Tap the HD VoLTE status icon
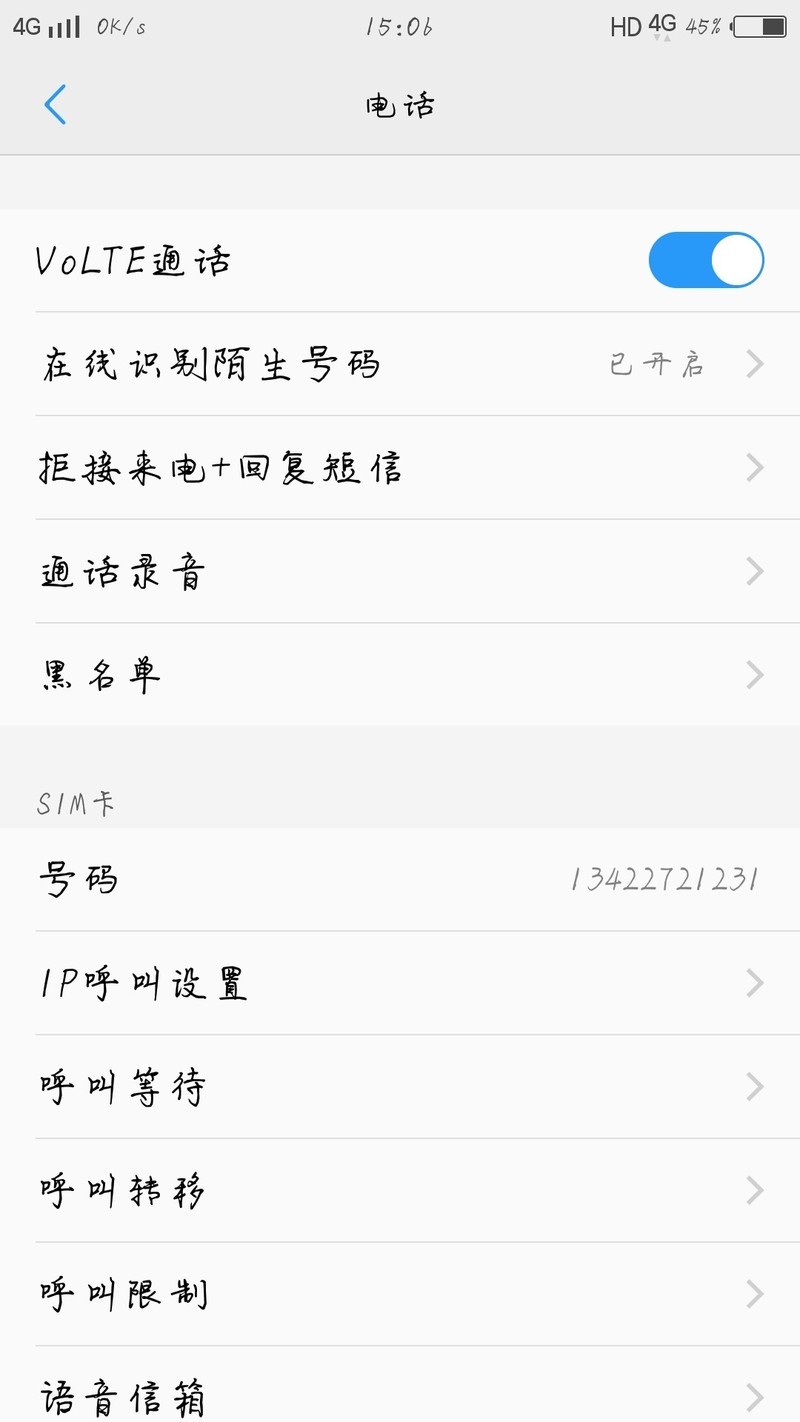This screenshot has width=800, height=1422. coord(625,25)
